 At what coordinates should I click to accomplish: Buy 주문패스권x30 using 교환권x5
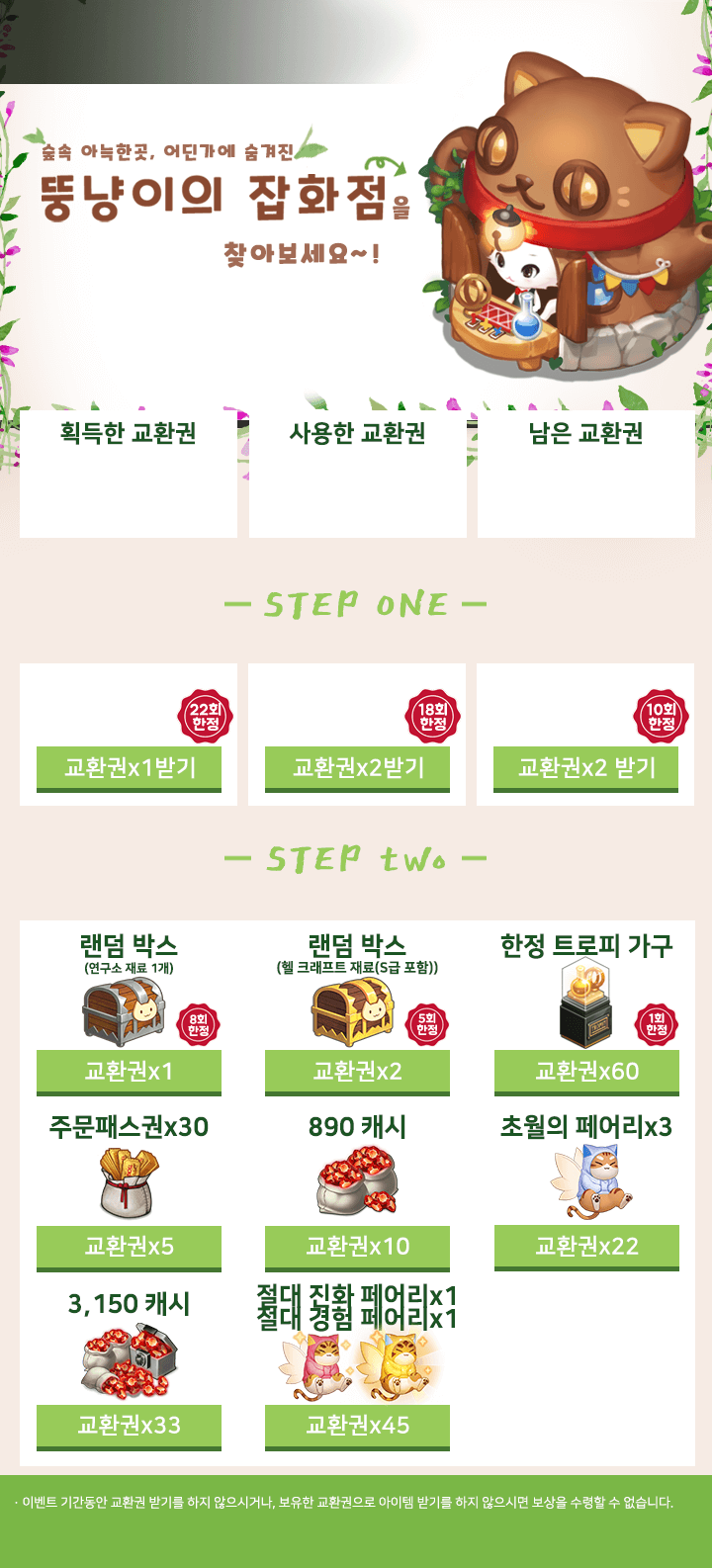129,1248
